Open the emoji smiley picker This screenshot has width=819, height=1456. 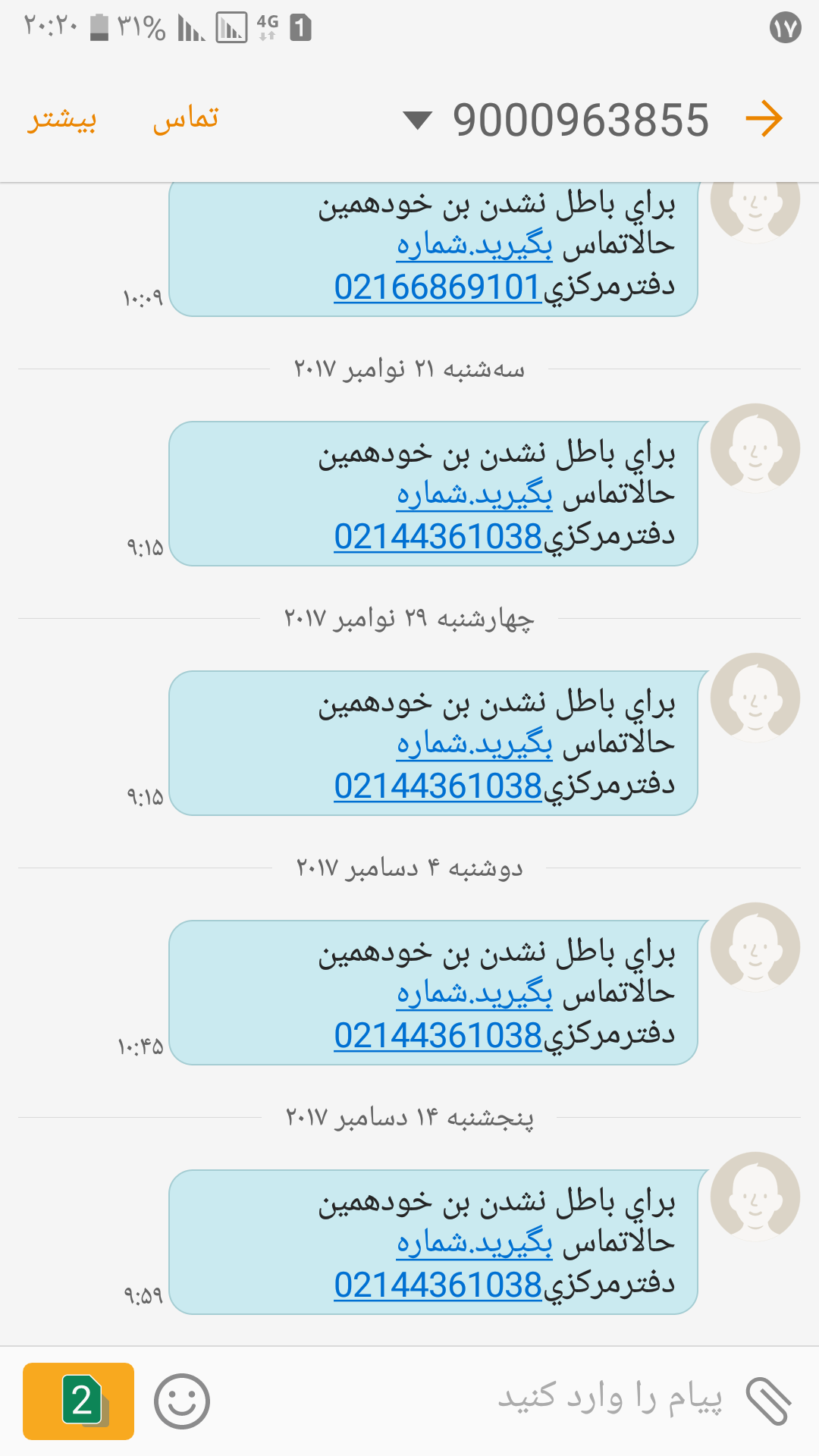[182, 1401]
